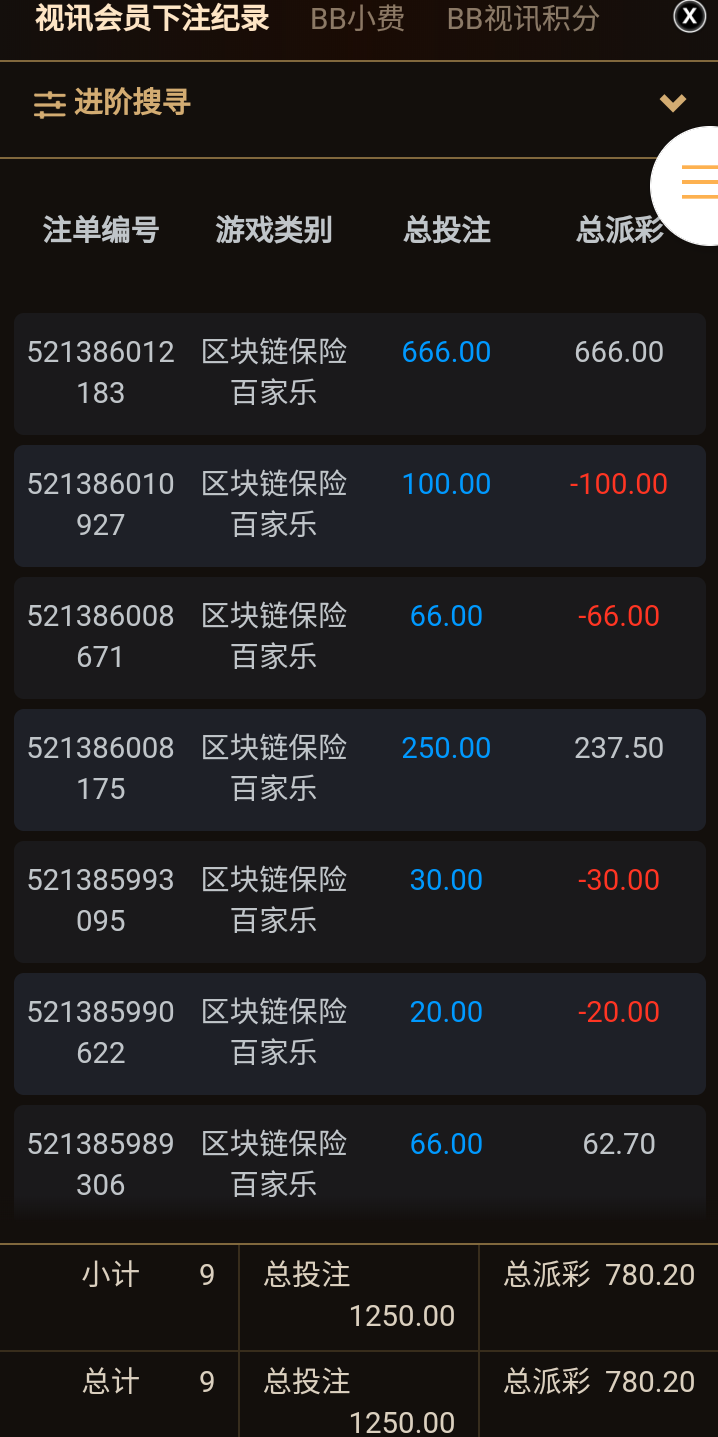Open bet record ending in 927
This screenshot has width=718, height=1437.
[359, 505]
